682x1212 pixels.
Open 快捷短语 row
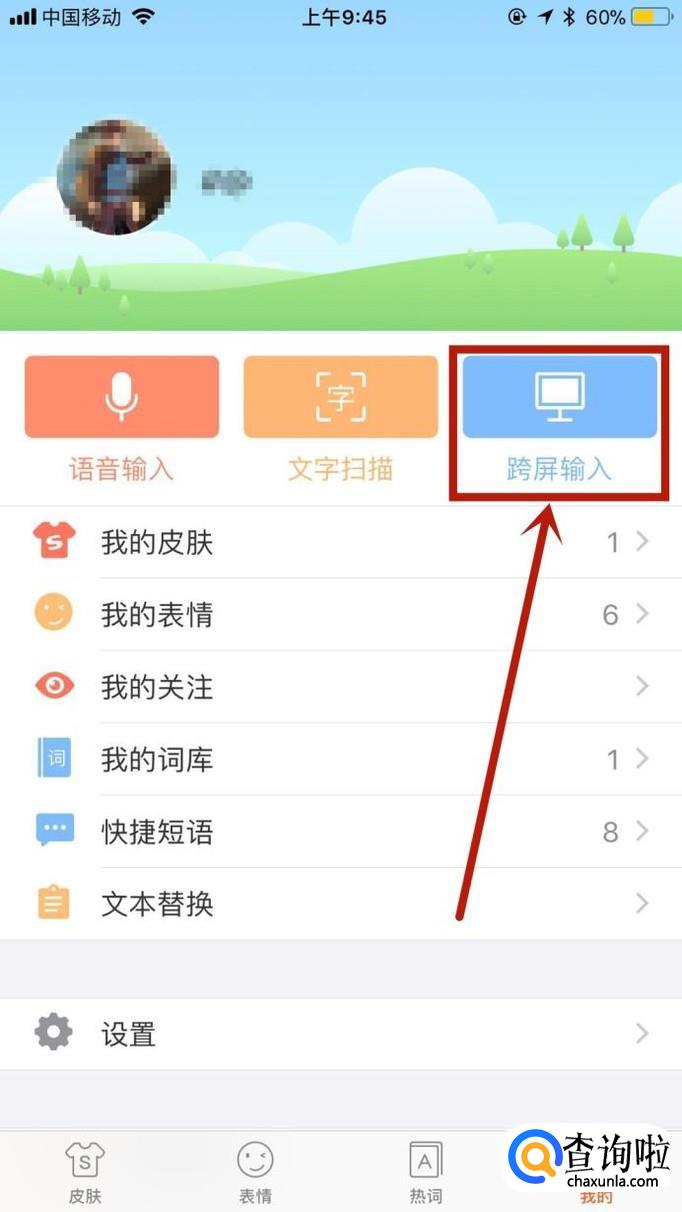click(x=340, y=832)
